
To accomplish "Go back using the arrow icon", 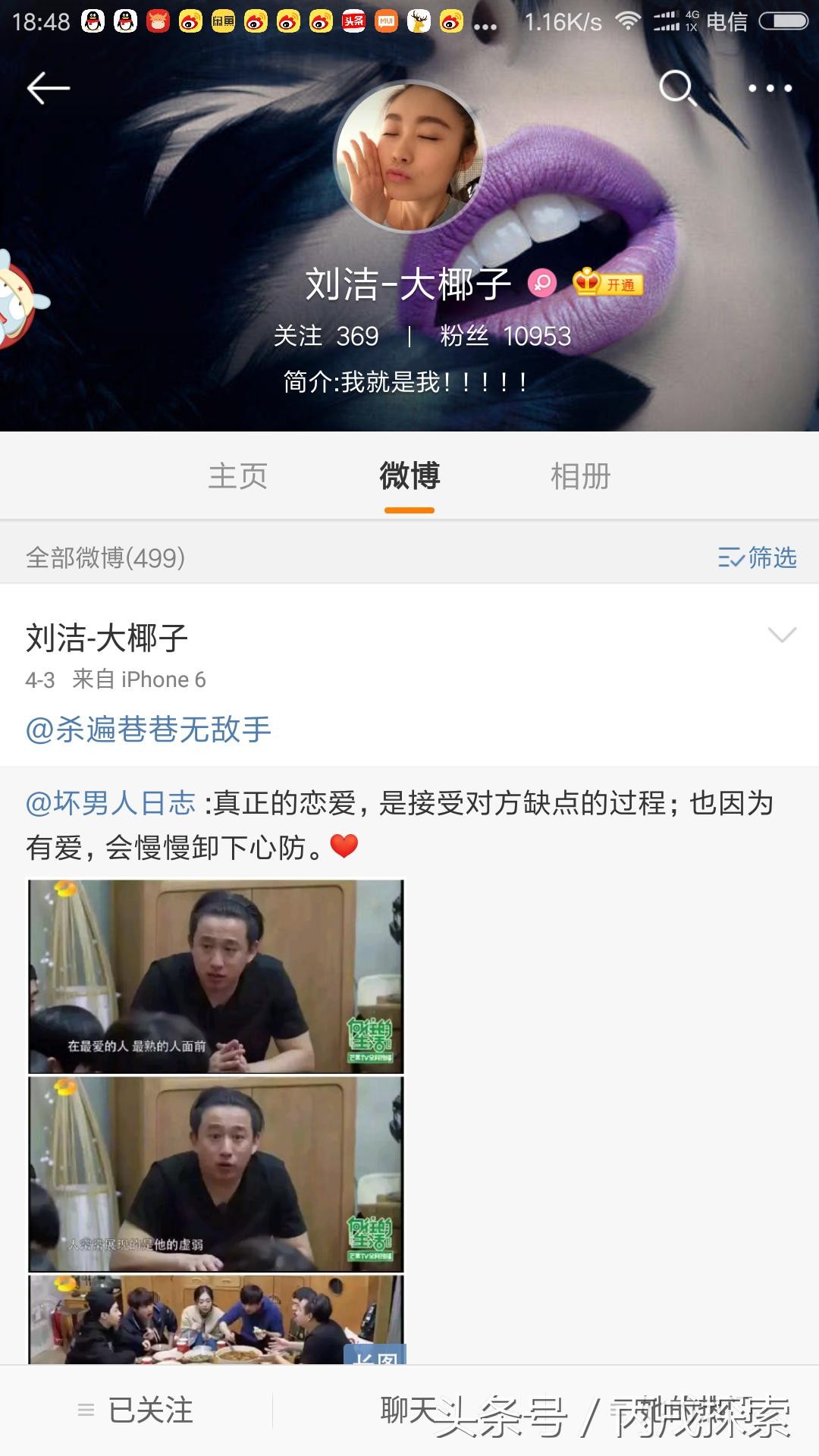I will click(49, 89).
